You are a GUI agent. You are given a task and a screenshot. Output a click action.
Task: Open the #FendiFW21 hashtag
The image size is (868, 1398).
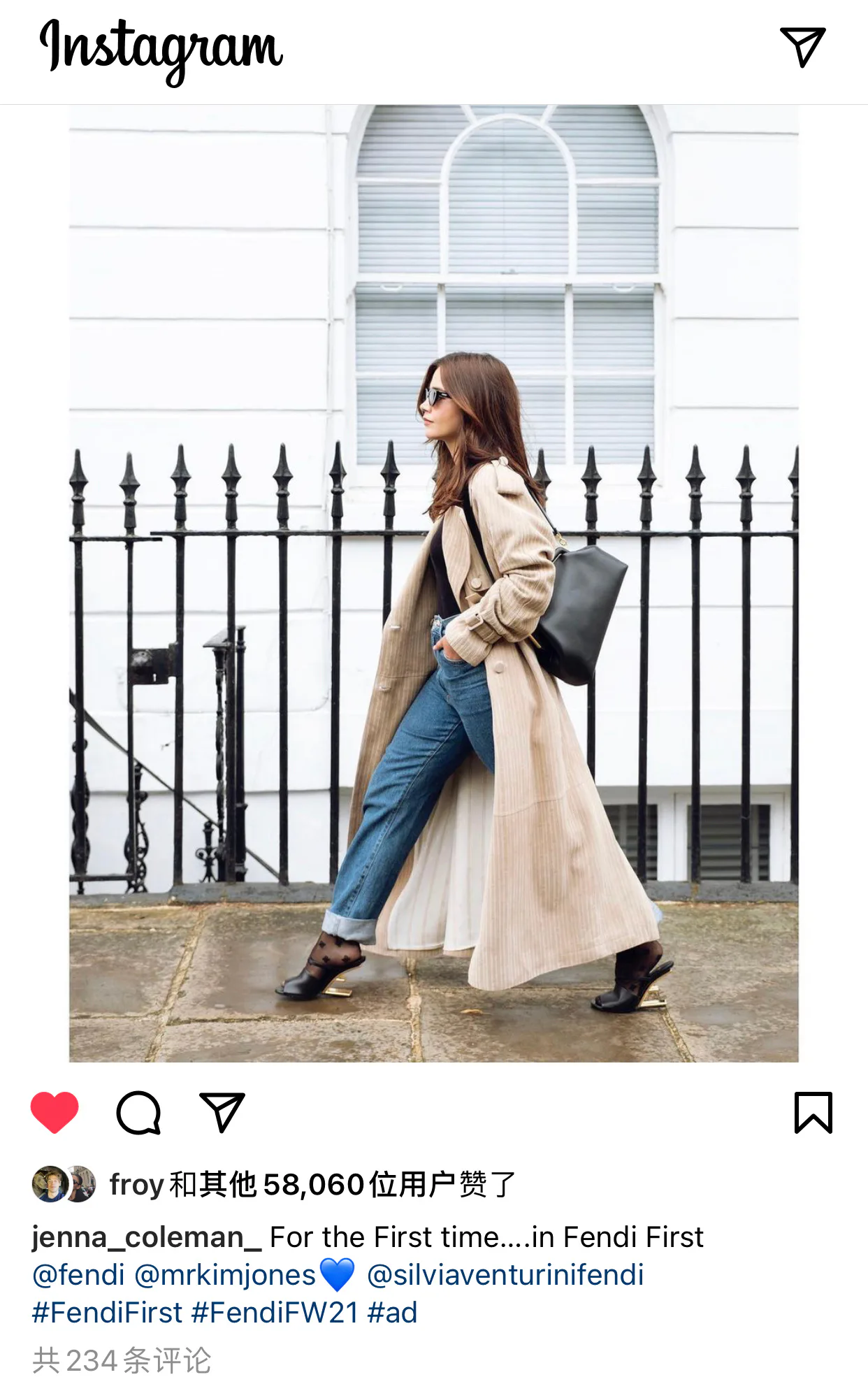(275, 1313)
